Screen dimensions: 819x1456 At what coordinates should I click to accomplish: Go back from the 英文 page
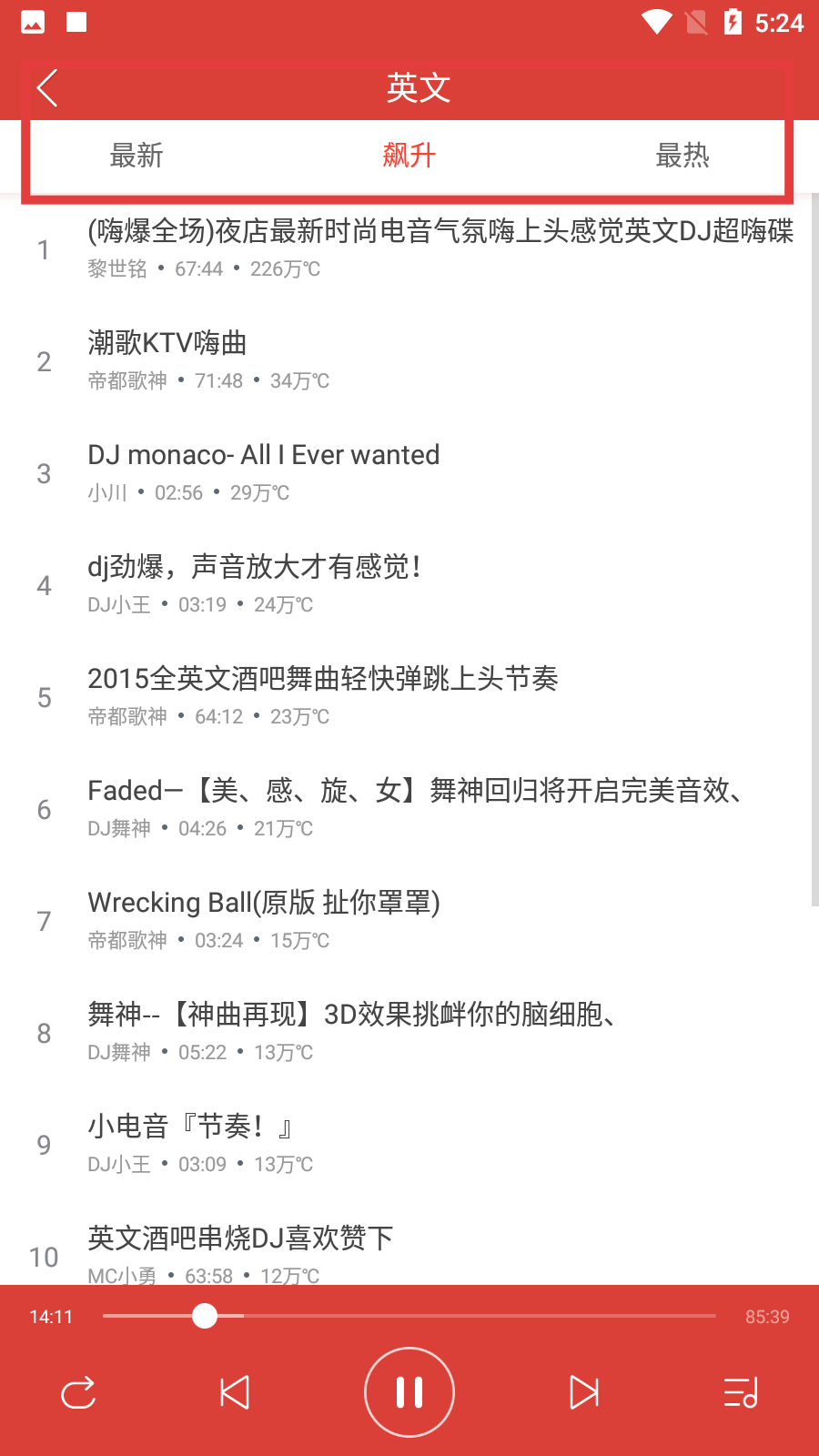coord(47,88)
